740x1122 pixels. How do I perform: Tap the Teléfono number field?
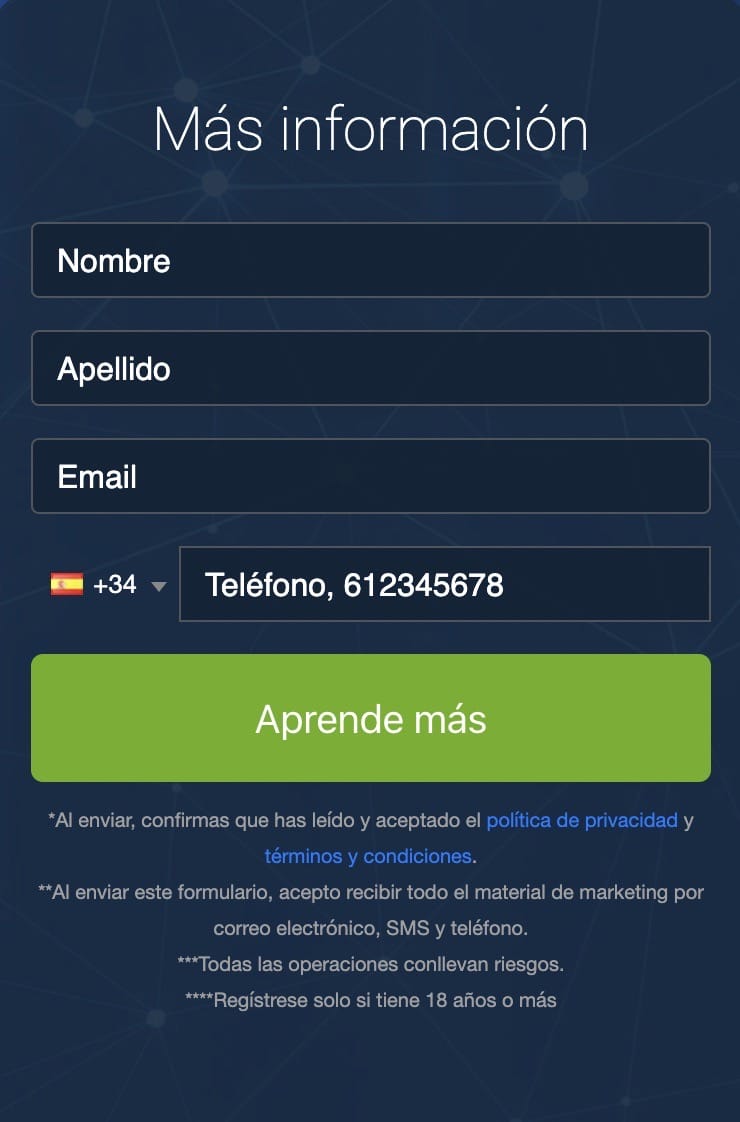tap(444, 585)
